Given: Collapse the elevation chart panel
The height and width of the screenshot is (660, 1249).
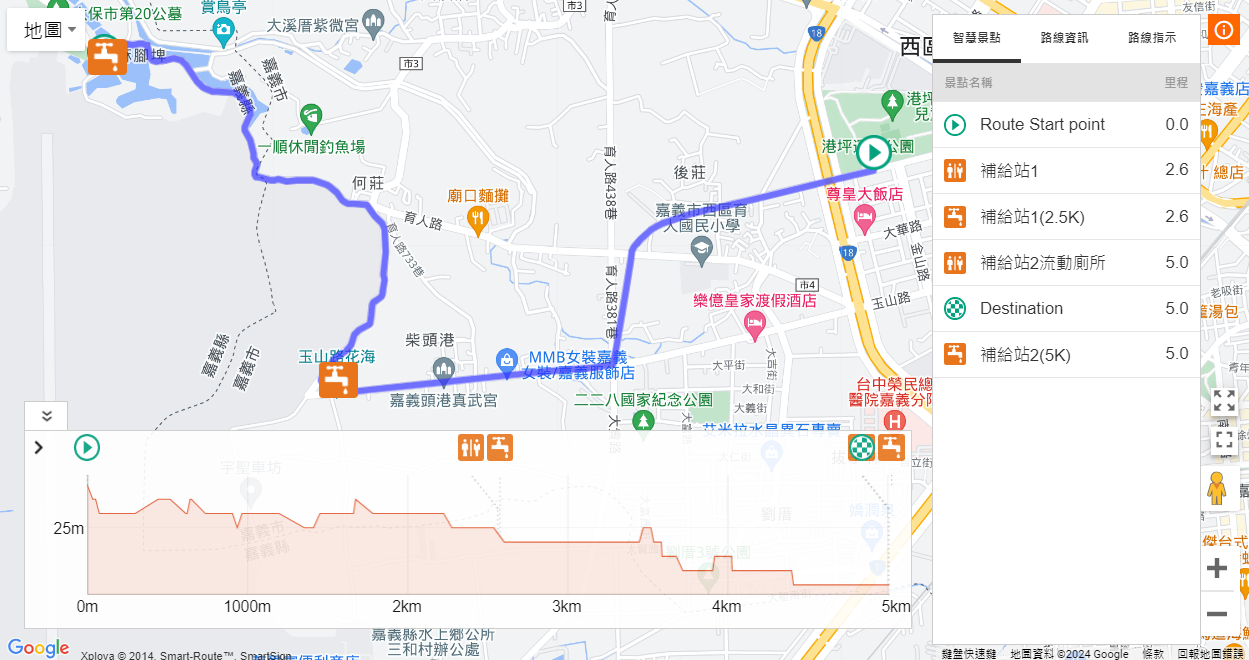Looking at the screenshot, I should [46, 415].
